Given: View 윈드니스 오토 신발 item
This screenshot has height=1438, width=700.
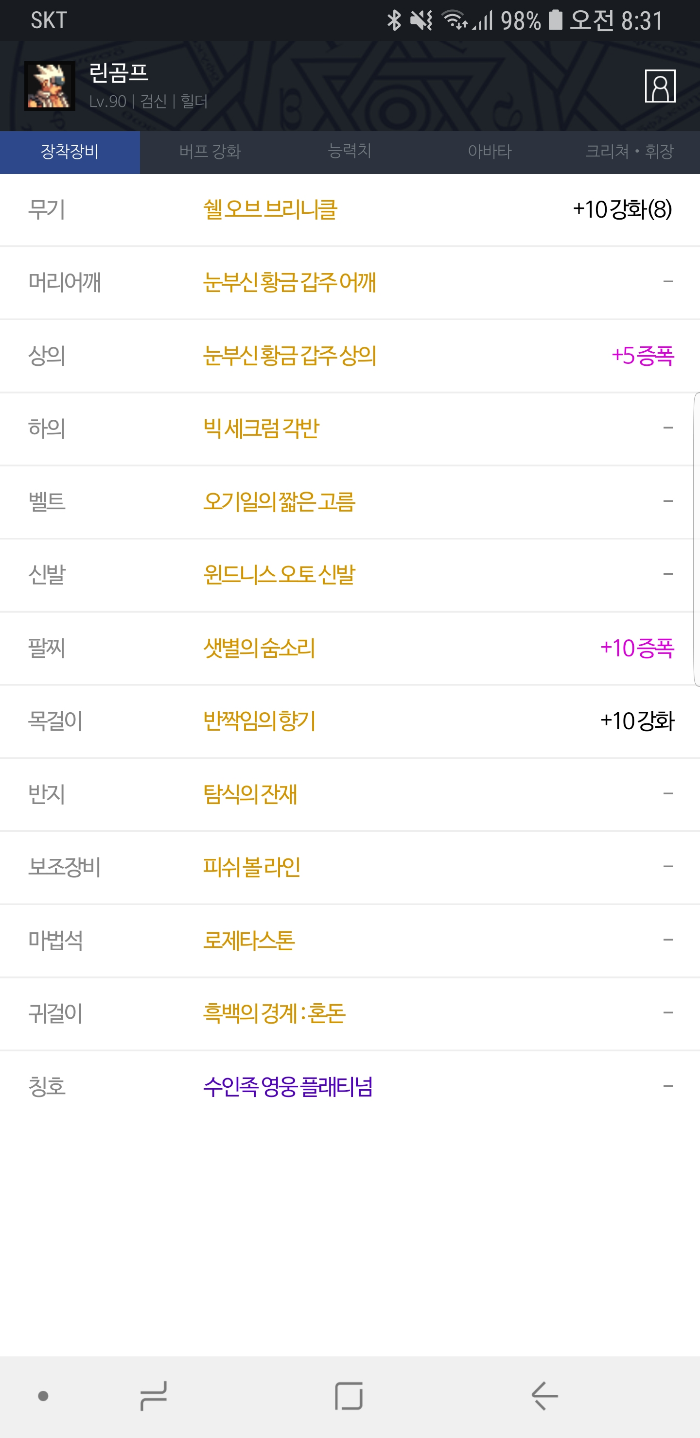Looking at the screenshot, I should click(279, 575).
